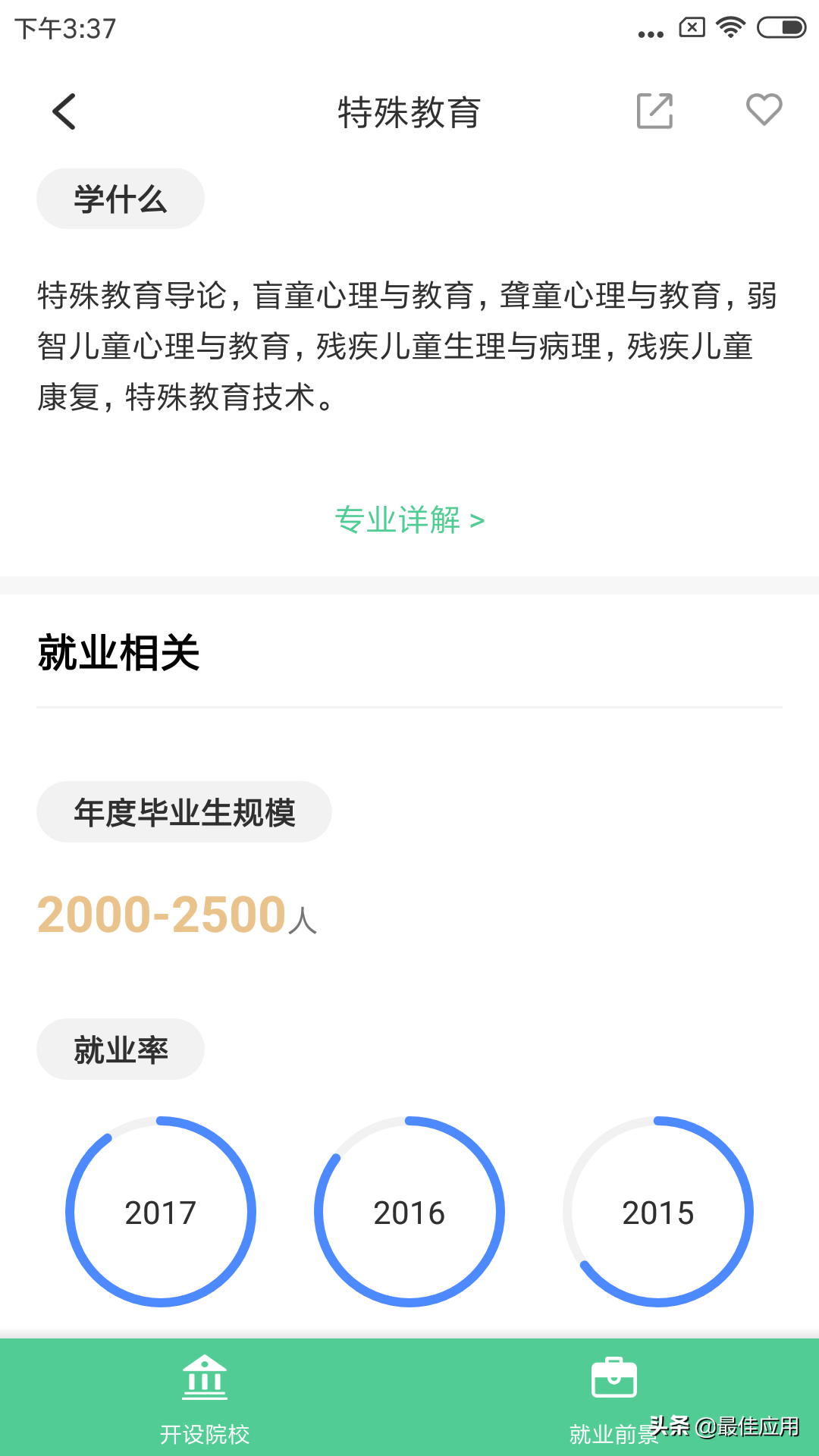Screen dimensions: 819x1456
Task: Tap the 2017 employment rate ring chart
Action: (160, 1212)
